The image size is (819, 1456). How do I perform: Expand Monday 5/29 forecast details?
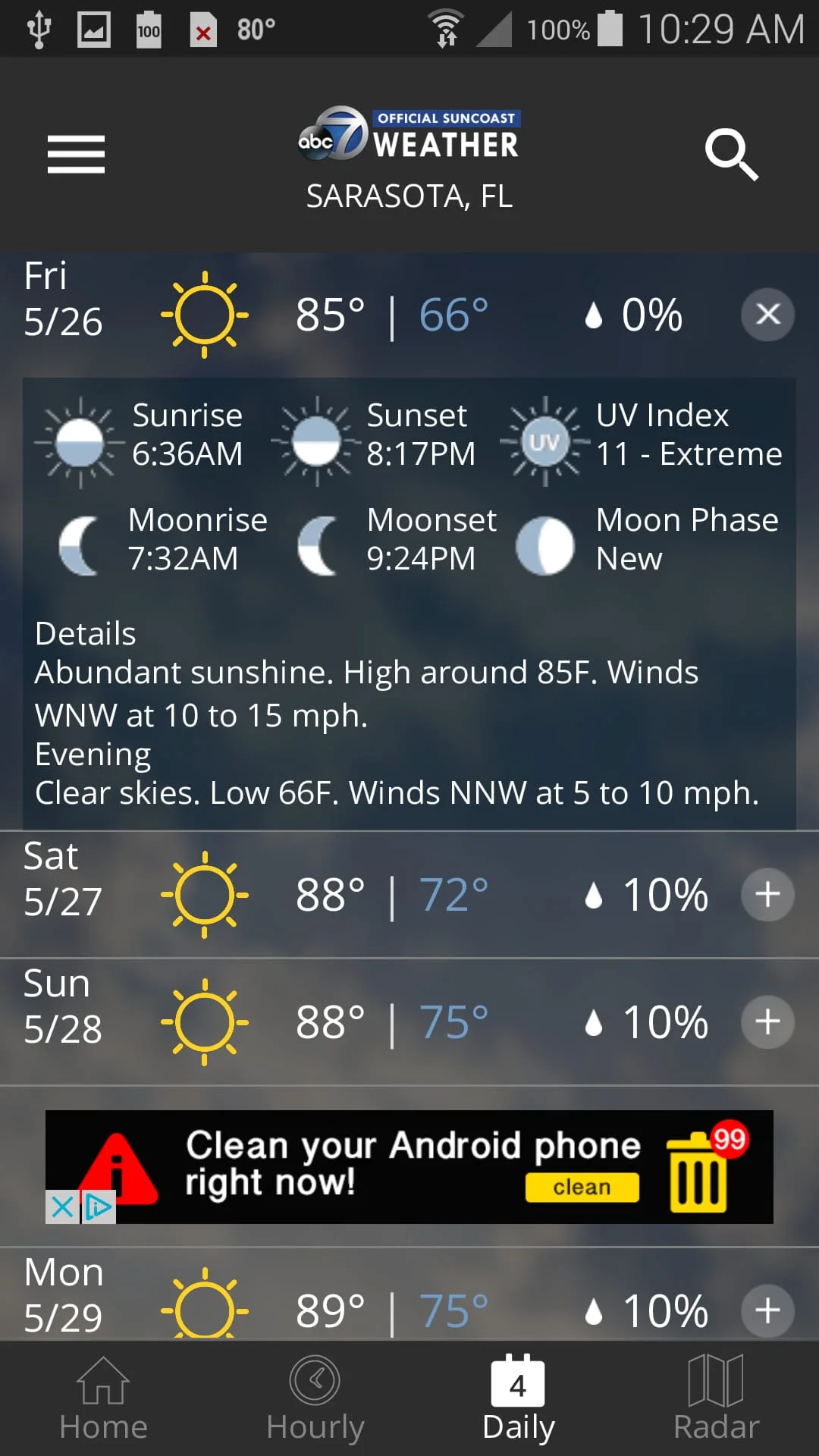(x=767, y=1311)
